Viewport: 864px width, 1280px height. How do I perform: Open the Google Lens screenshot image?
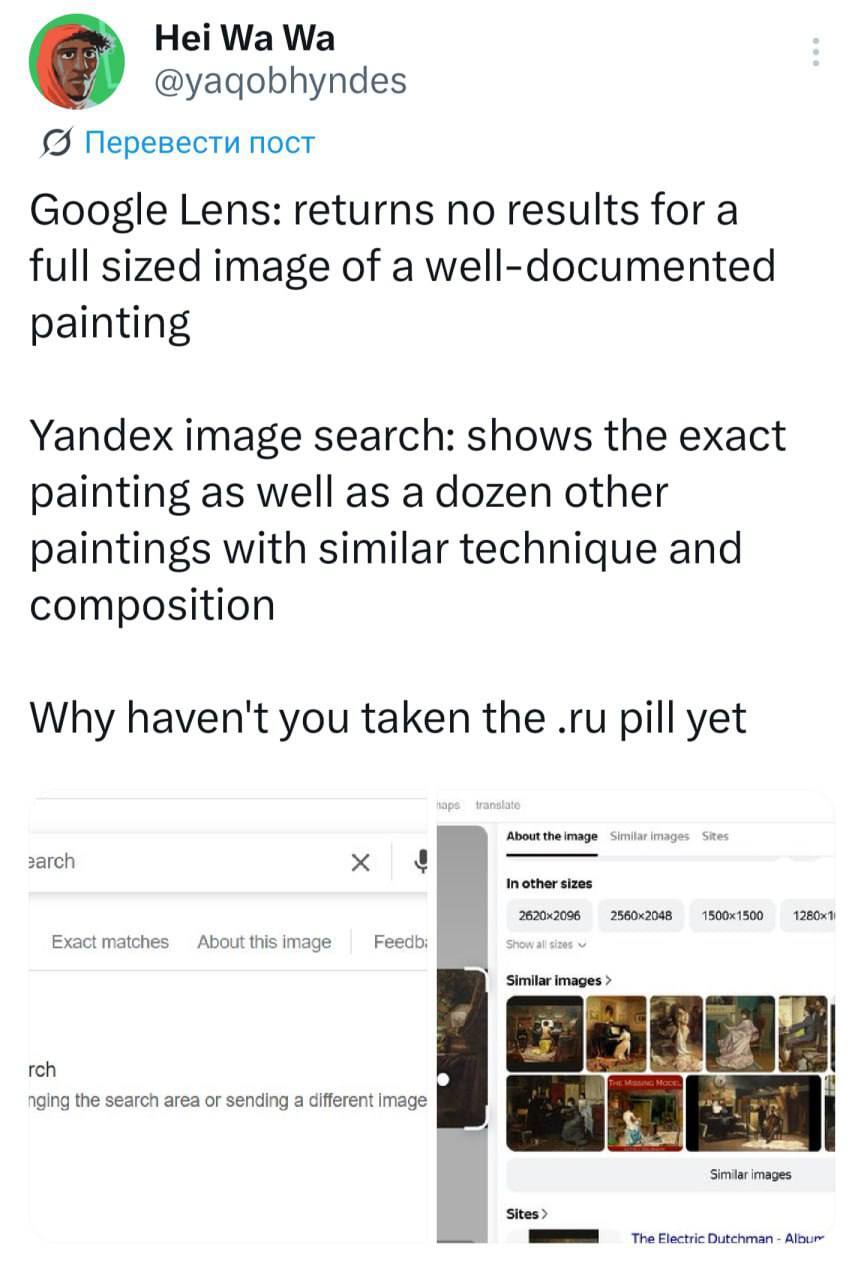click(232, 1015)
